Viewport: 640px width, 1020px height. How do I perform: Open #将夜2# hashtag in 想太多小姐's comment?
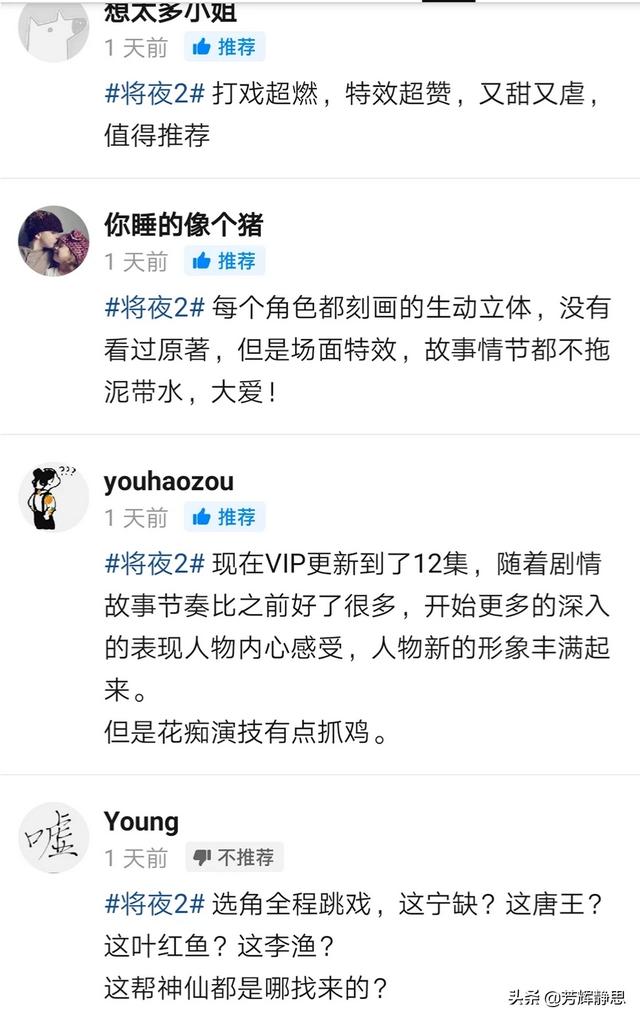click(x=155, y=95)
